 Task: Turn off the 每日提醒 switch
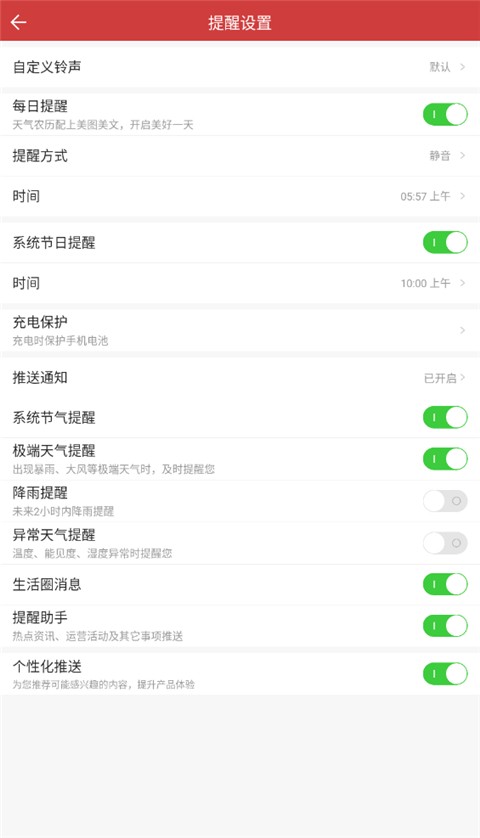click(445, 114)
